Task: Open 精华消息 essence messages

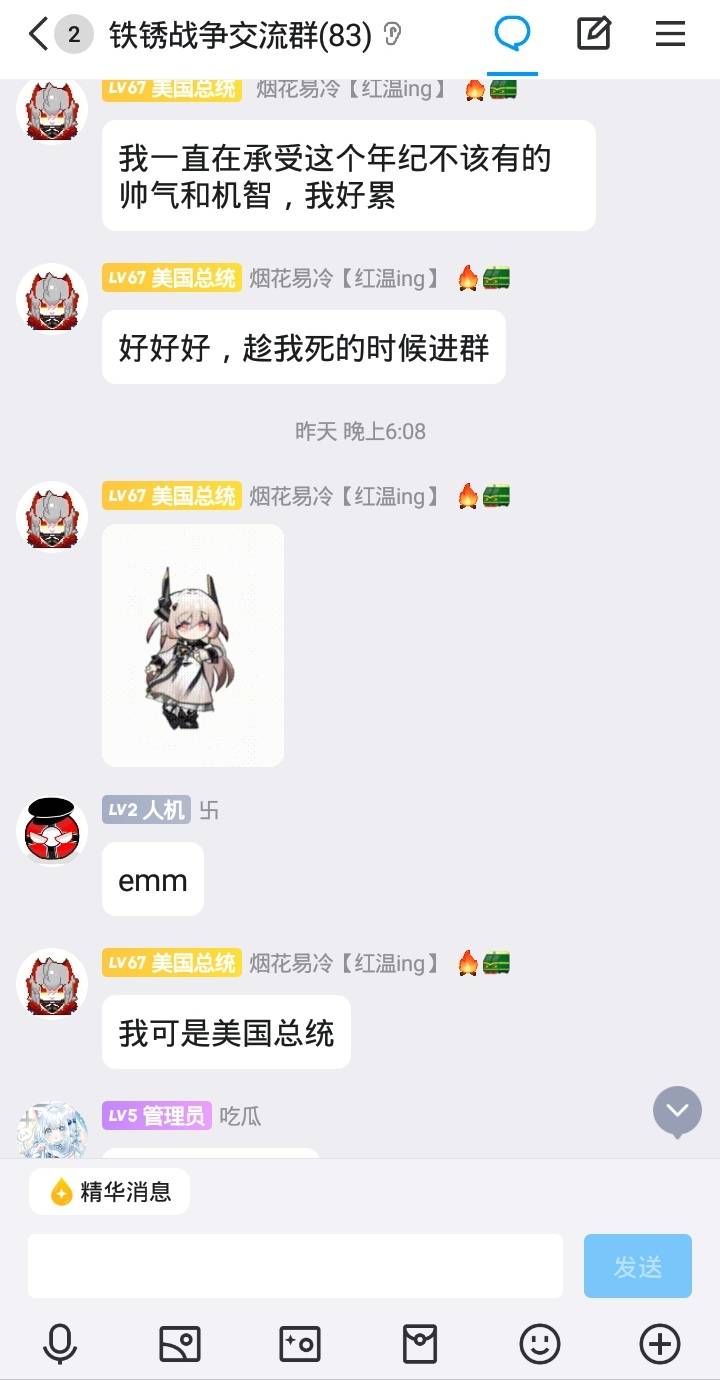Action: pyautogui.click(x=109, y=1191)
